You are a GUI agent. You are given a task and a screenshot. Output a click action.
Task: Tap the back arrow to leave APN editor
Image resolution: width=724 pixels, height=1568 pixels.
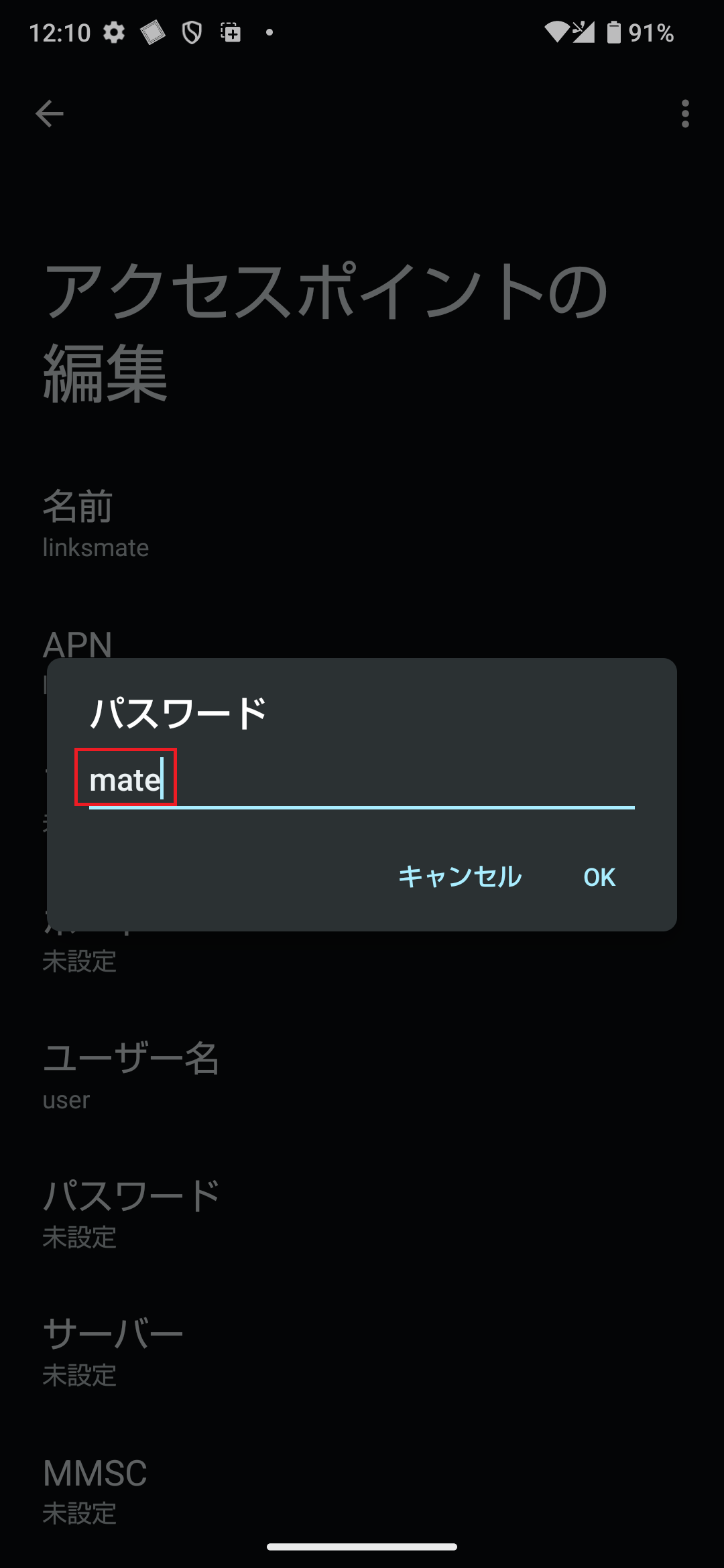click(x=49, y=113)
